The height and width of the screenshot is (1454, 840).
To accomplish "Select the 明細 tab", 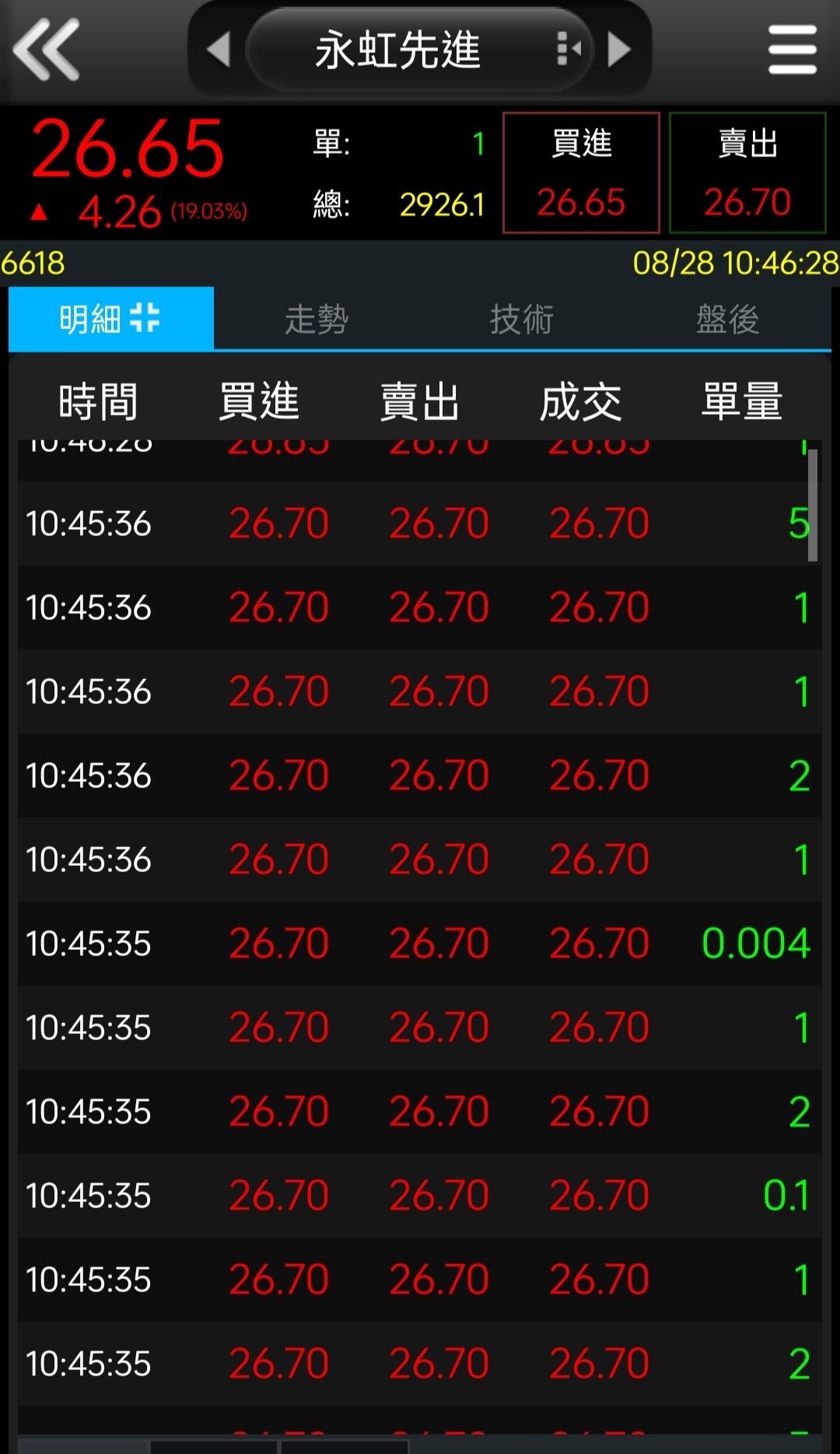I will (x=111, y=319).
